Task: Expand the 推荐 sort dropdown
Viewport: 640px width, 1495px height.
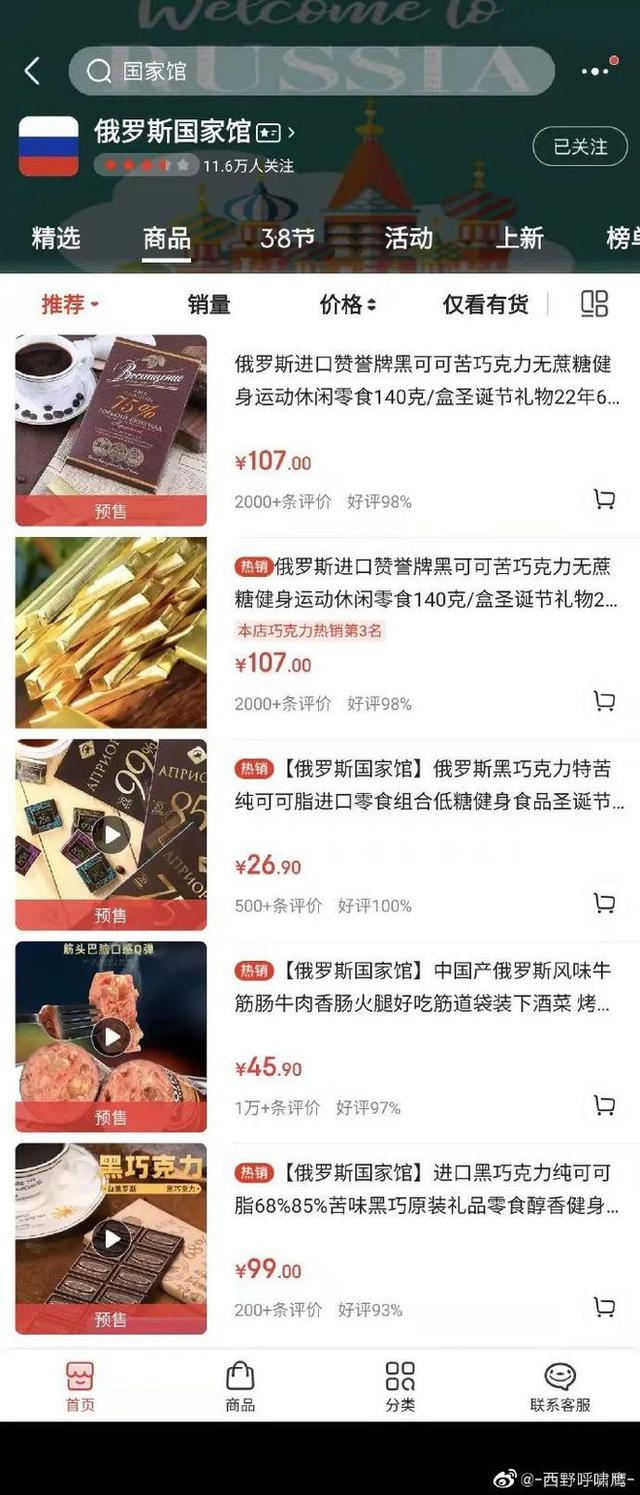Action: tap(70, 304)
